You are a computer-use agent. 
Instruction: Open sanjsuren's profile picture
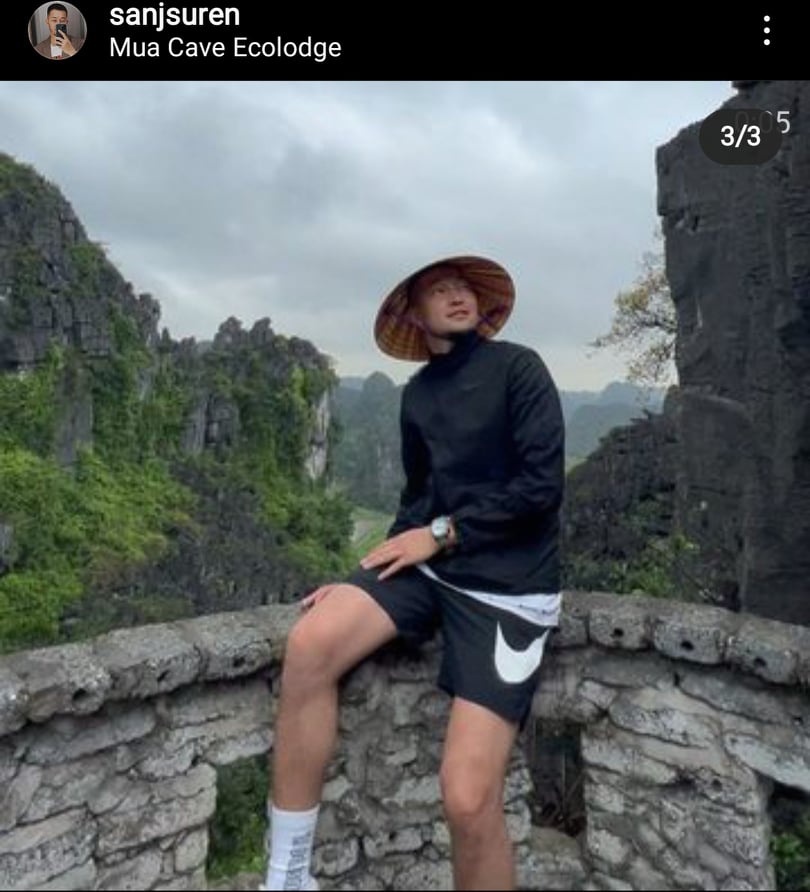point(57,30)
